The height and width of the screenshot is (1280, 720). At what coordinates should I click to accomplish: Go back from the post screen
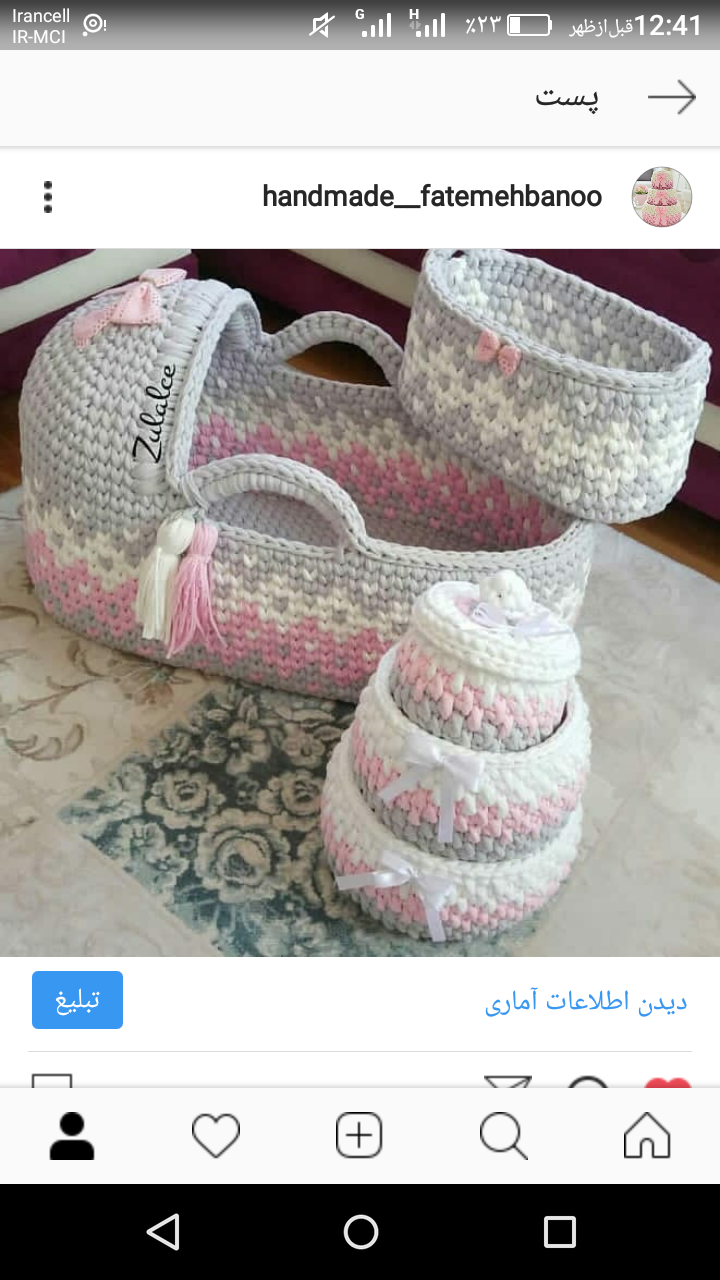tap(671, 97)
